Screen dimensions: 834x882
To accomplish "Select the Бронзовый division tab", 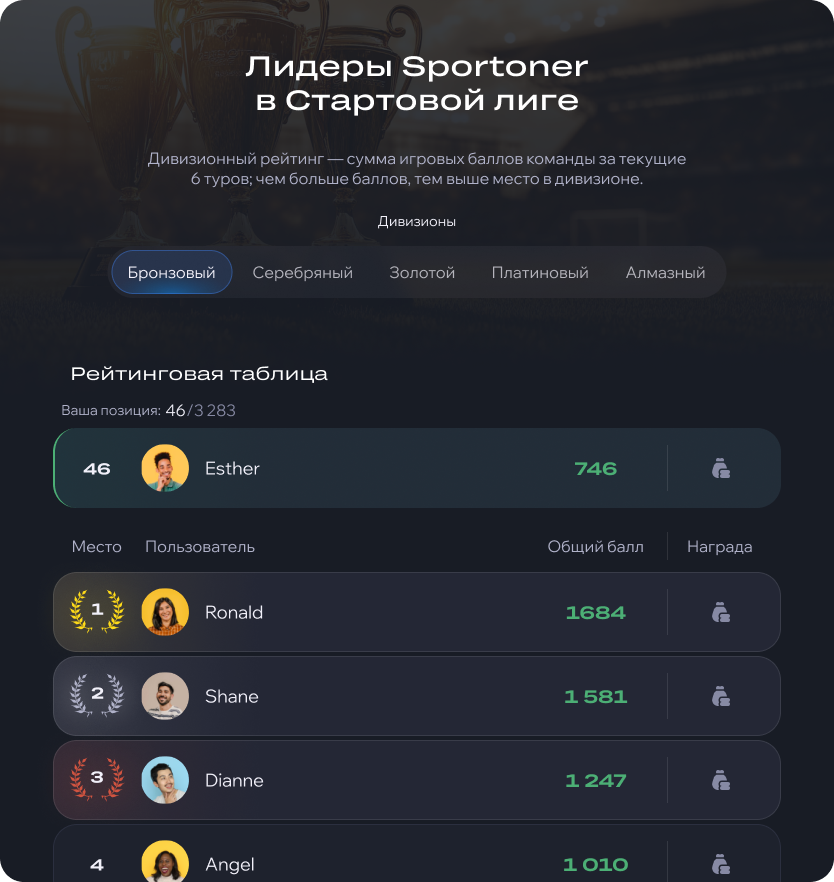I will tap(172, 272).
